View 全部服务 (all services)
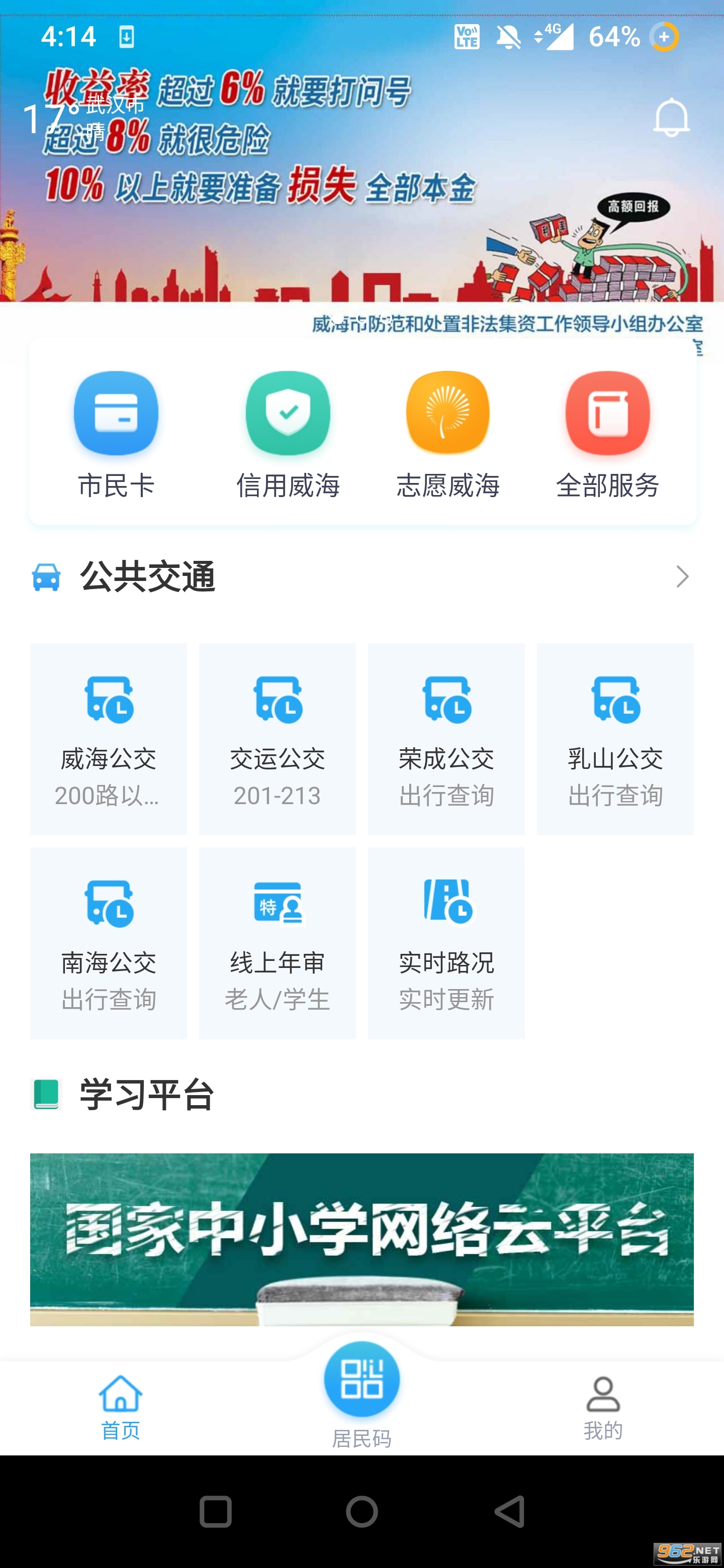Screen dimensions: 724x1568 (607, 433)
